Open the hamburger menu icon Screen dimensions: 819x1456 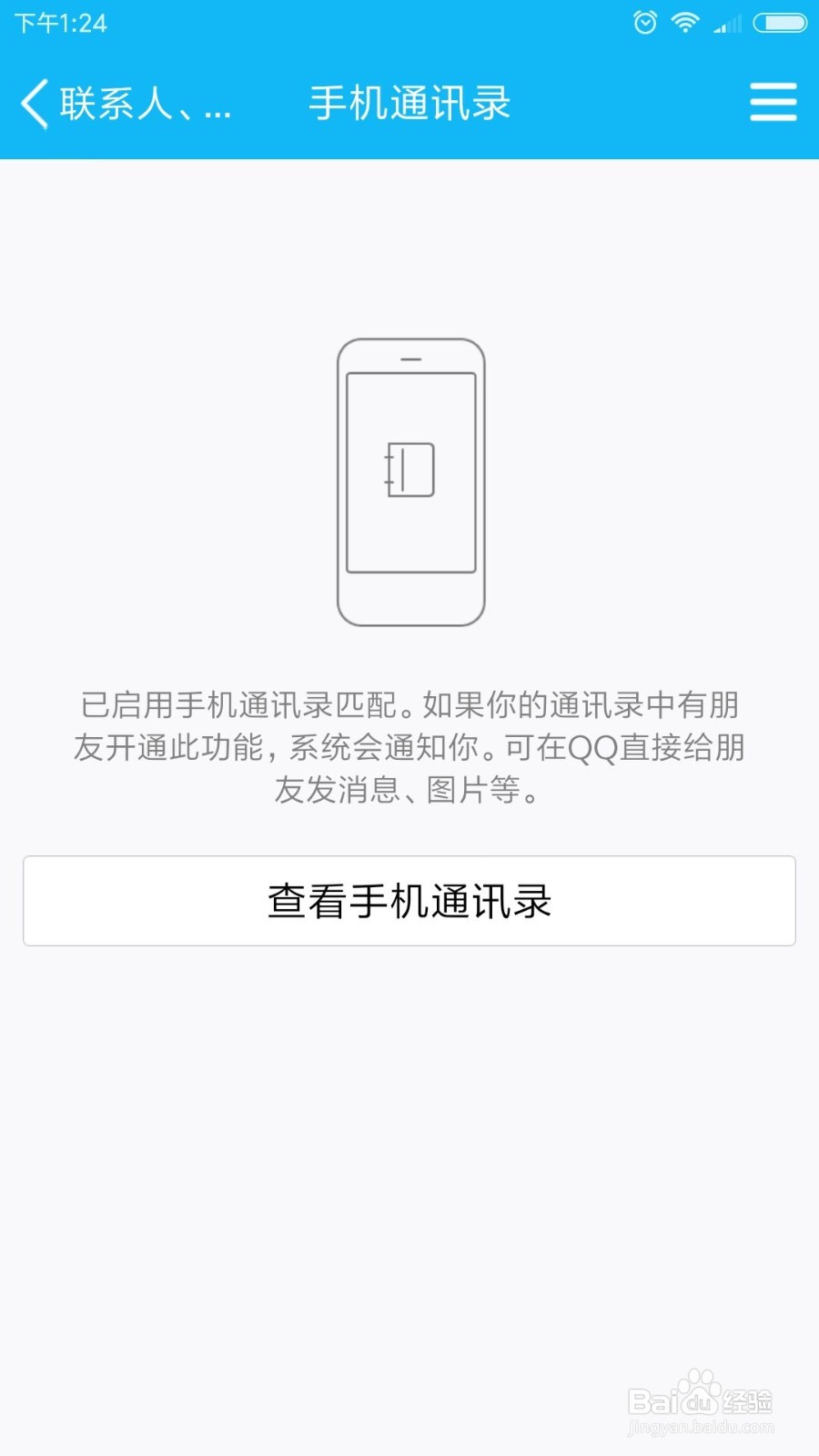coord(773,103)
